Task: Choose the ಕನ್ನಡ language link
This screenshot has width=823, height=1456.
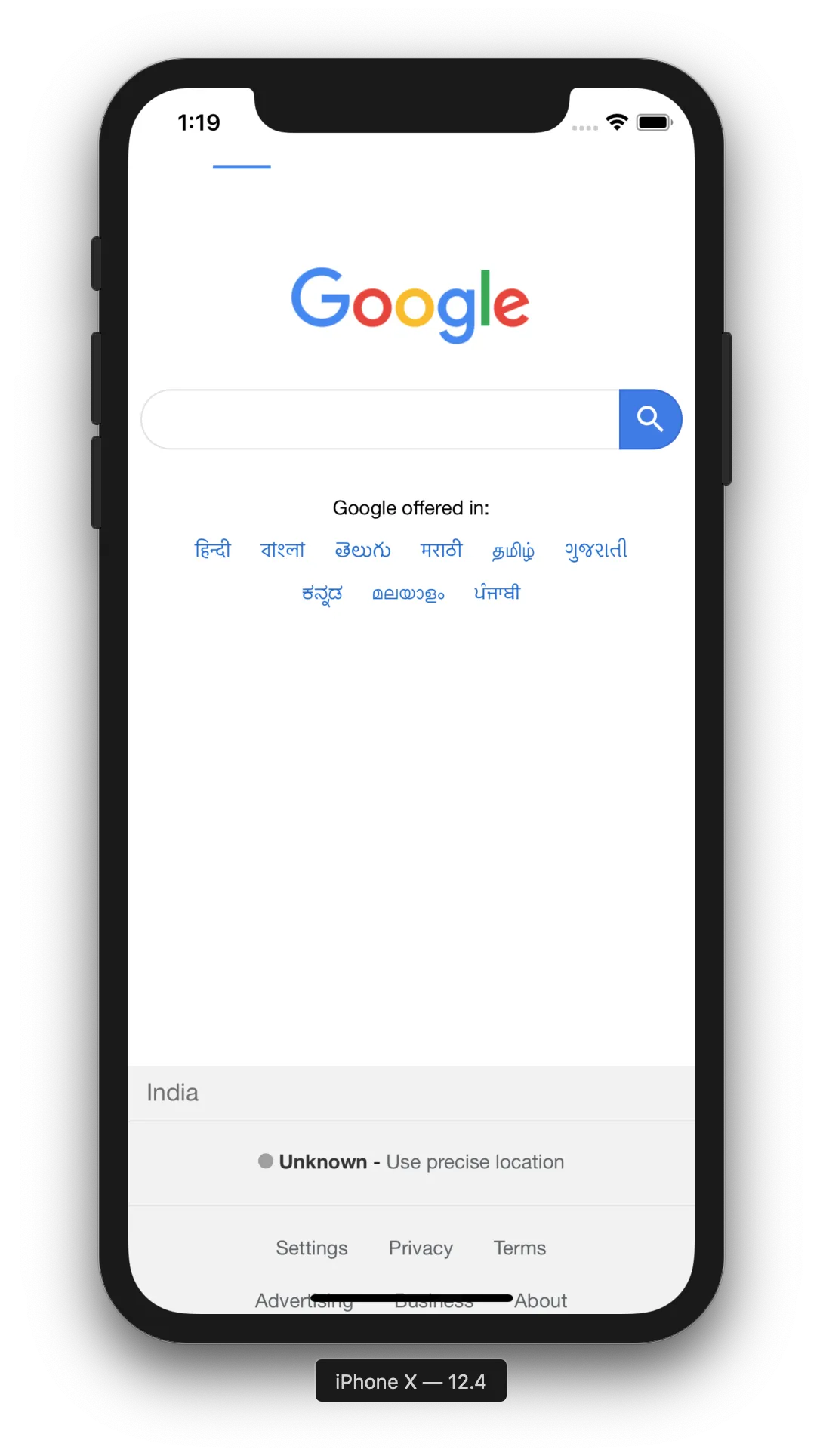Action: [322, 594]
